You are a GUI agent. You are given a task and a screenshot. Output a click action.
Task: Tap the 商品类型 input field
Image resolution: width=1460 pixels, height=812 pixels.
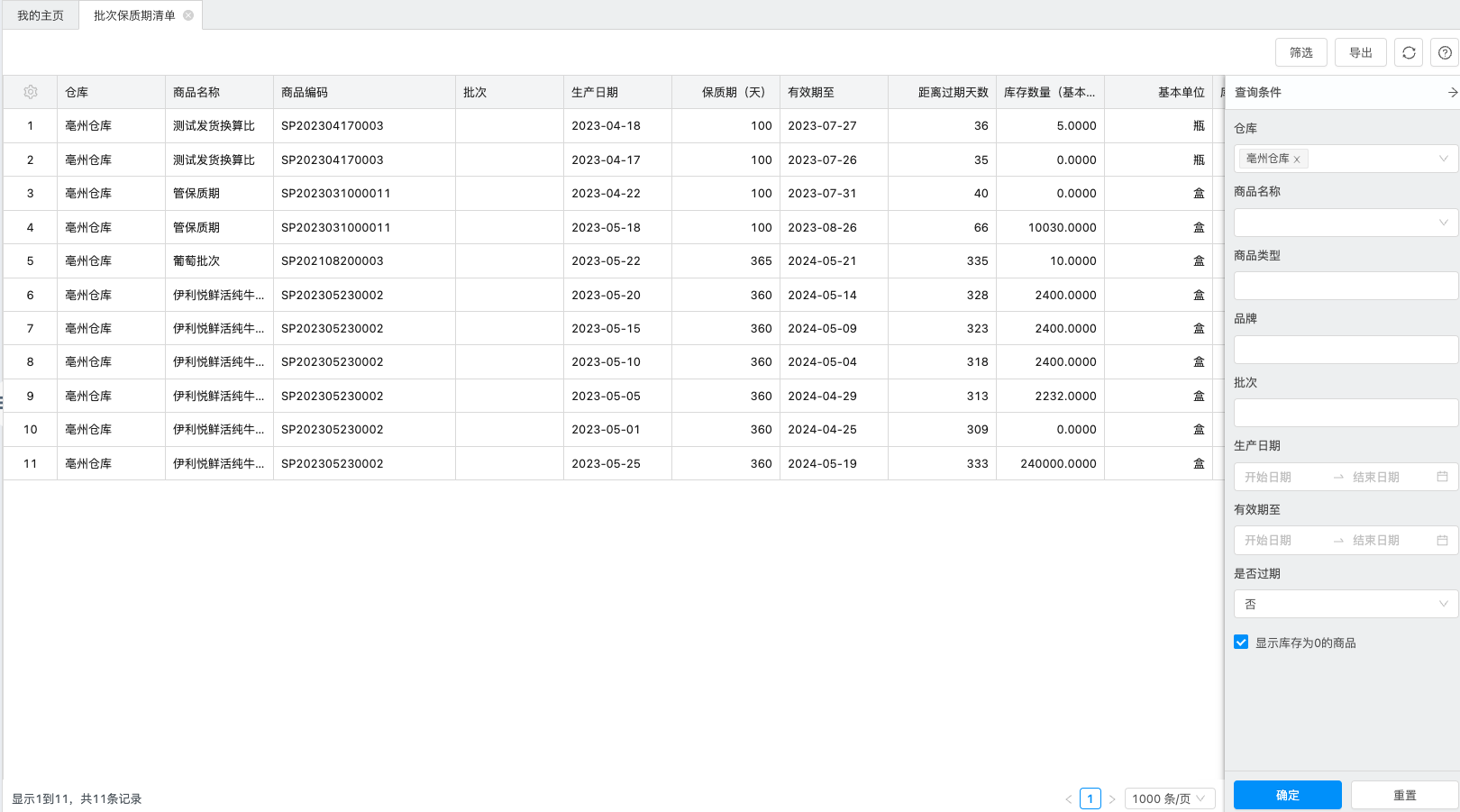click(x=1345, y=286)
